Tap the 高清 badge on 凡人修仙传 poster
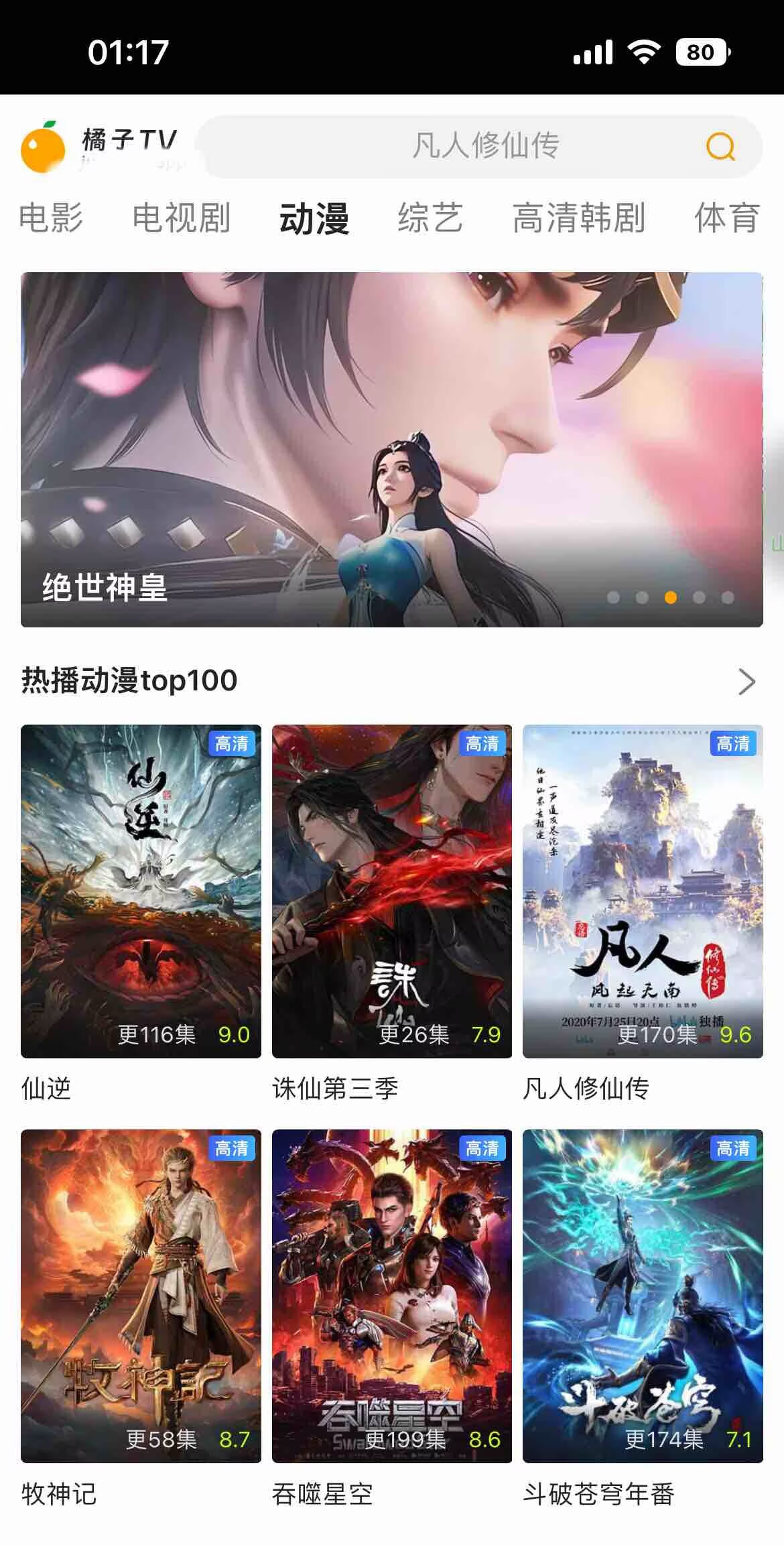784x1545 pixels. click(734, 744)
